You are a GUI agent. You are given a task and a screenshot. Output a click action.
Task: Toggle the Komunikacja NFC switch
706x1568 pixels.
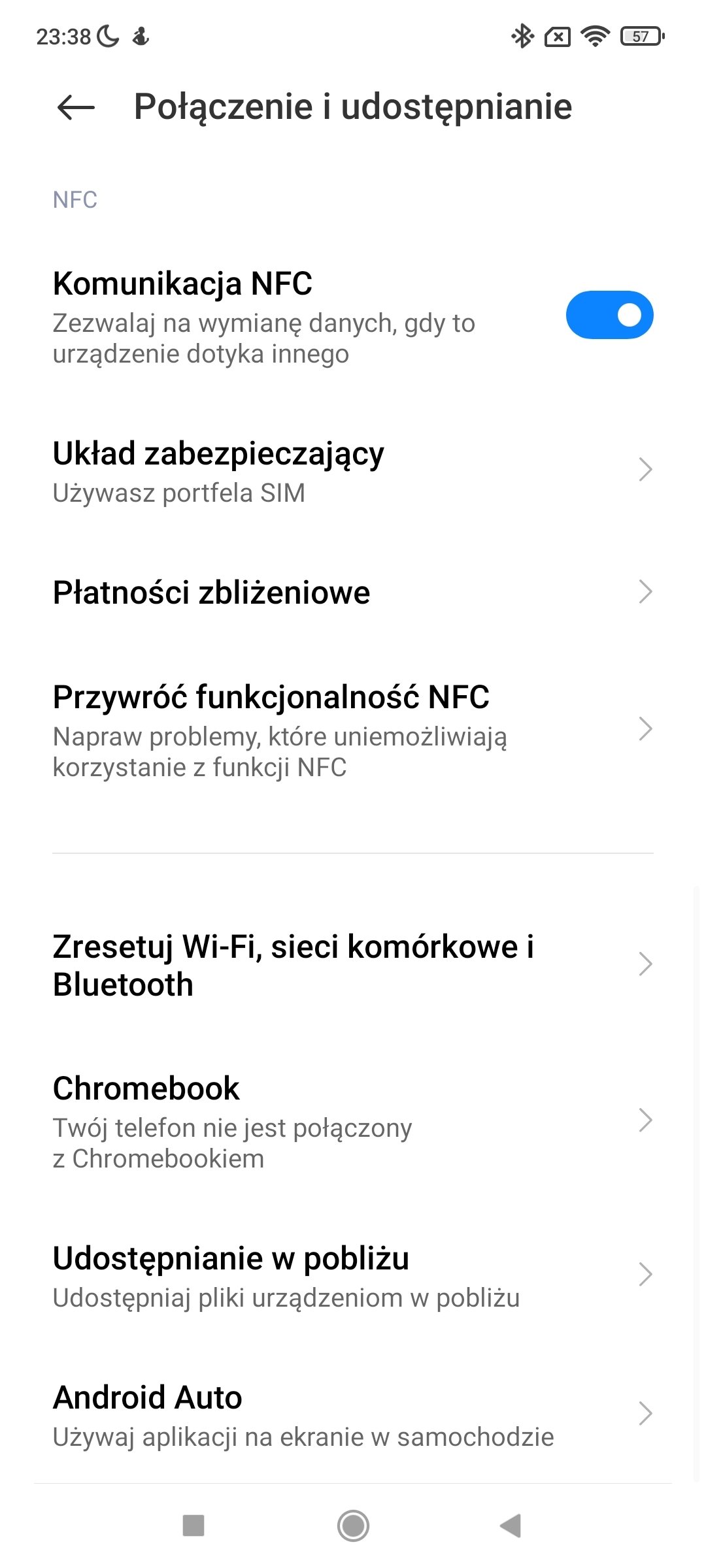(x=609, y=315)
